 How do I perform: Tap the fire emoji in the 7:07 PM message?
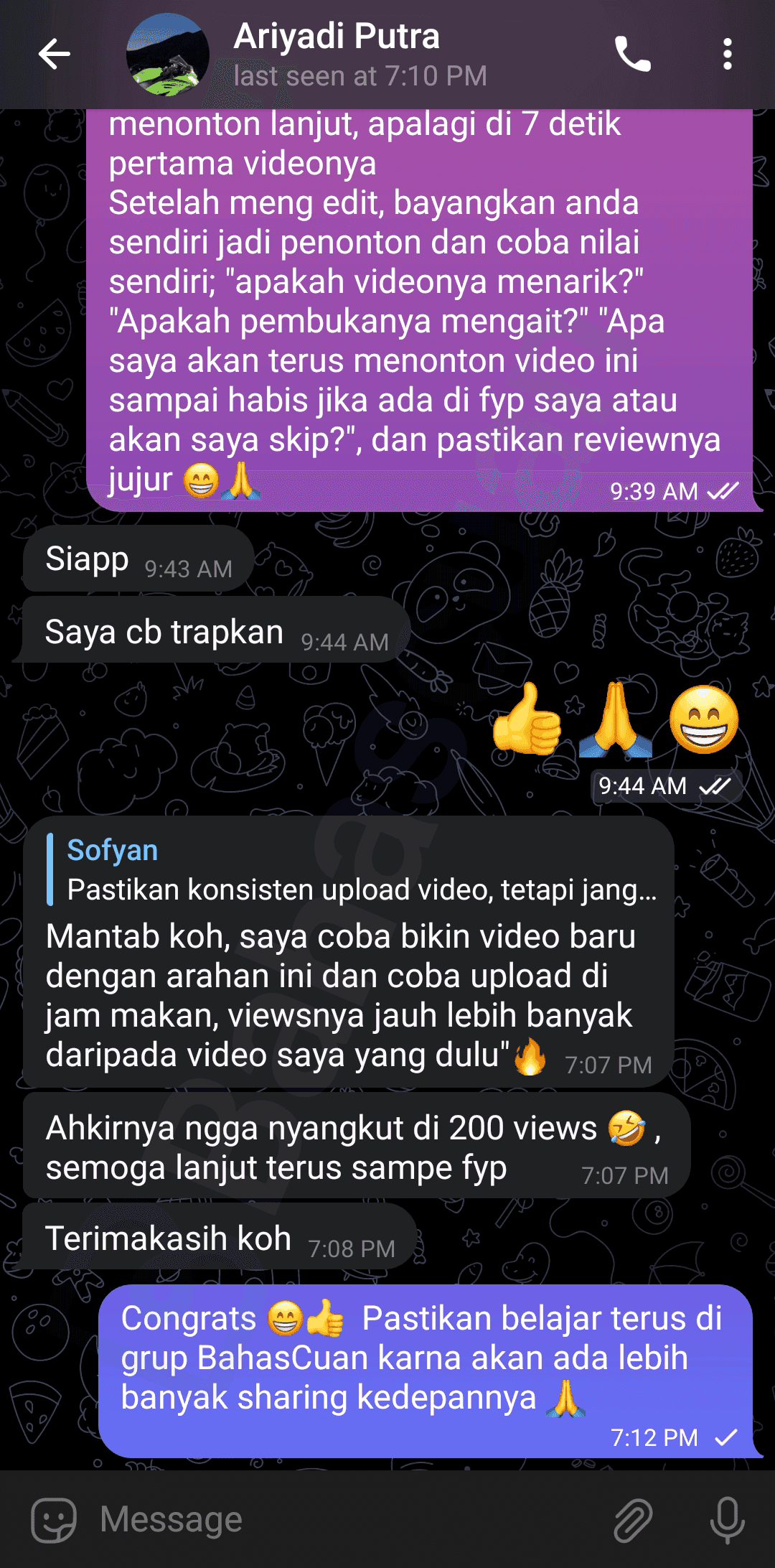531,1056
